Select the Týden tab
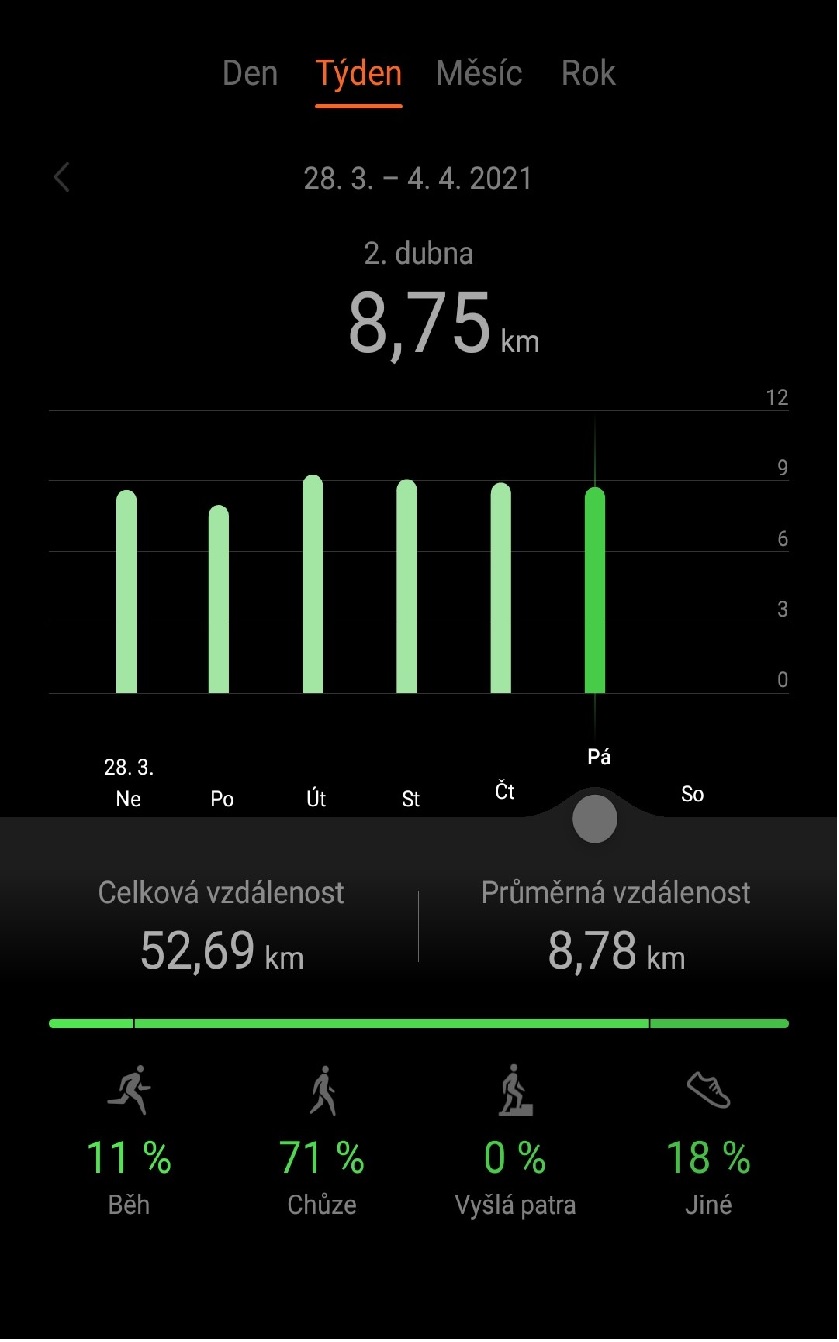This screenshot has width=839, height=1342. tap(358, 74)
